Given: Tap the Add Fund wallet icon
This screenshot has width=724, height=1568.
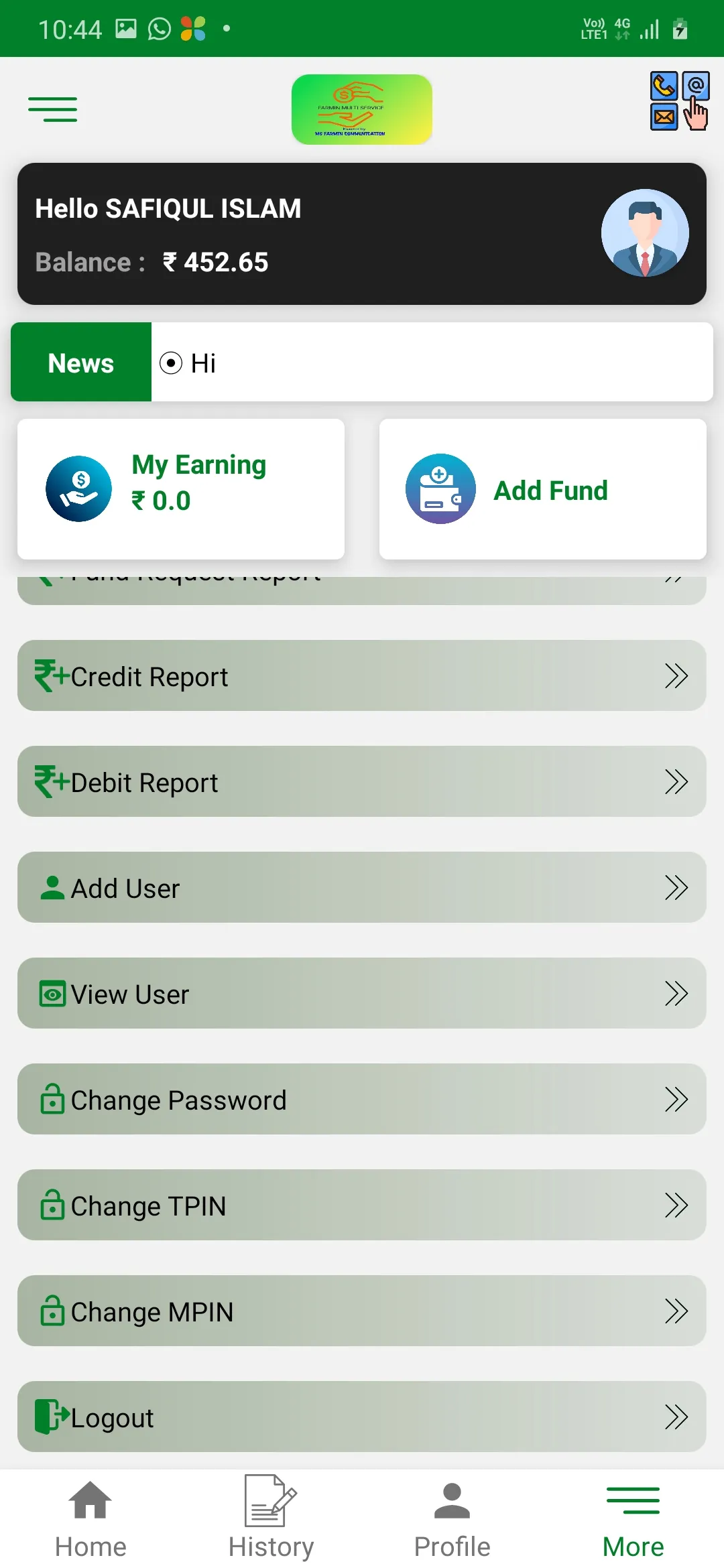Looking at the screenshot, I should click(440, 489).
